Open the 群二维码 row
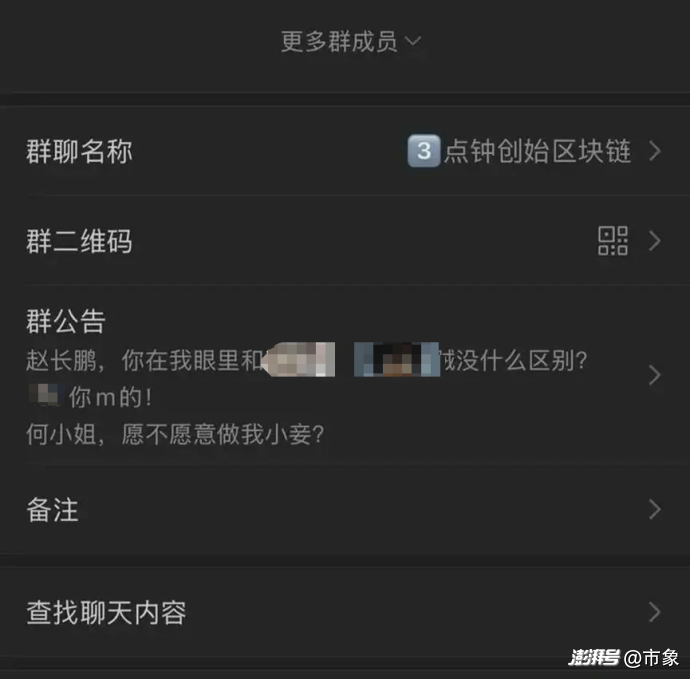 [345, 241]
